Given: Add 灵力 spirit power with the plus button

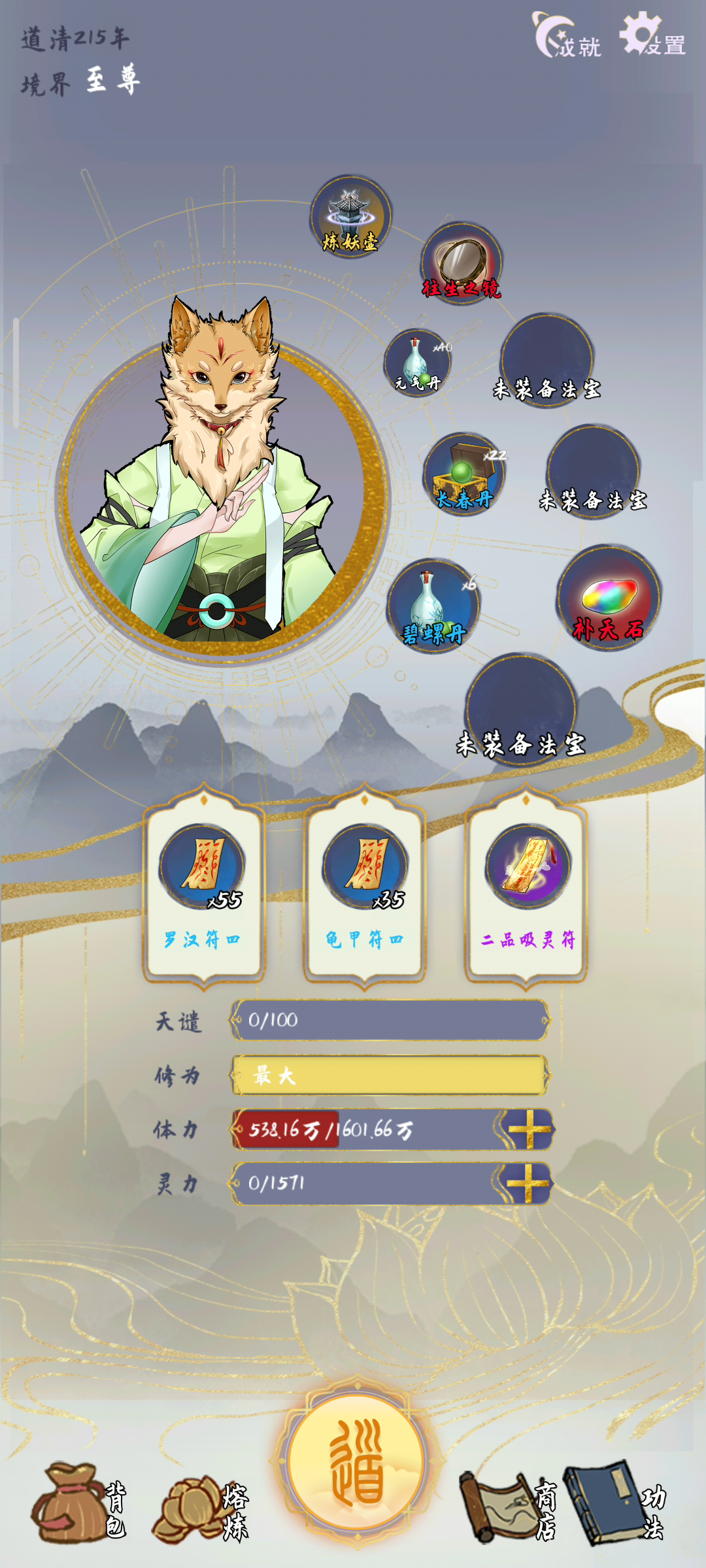Looking at the screenshot, I should pos(528,1183).
